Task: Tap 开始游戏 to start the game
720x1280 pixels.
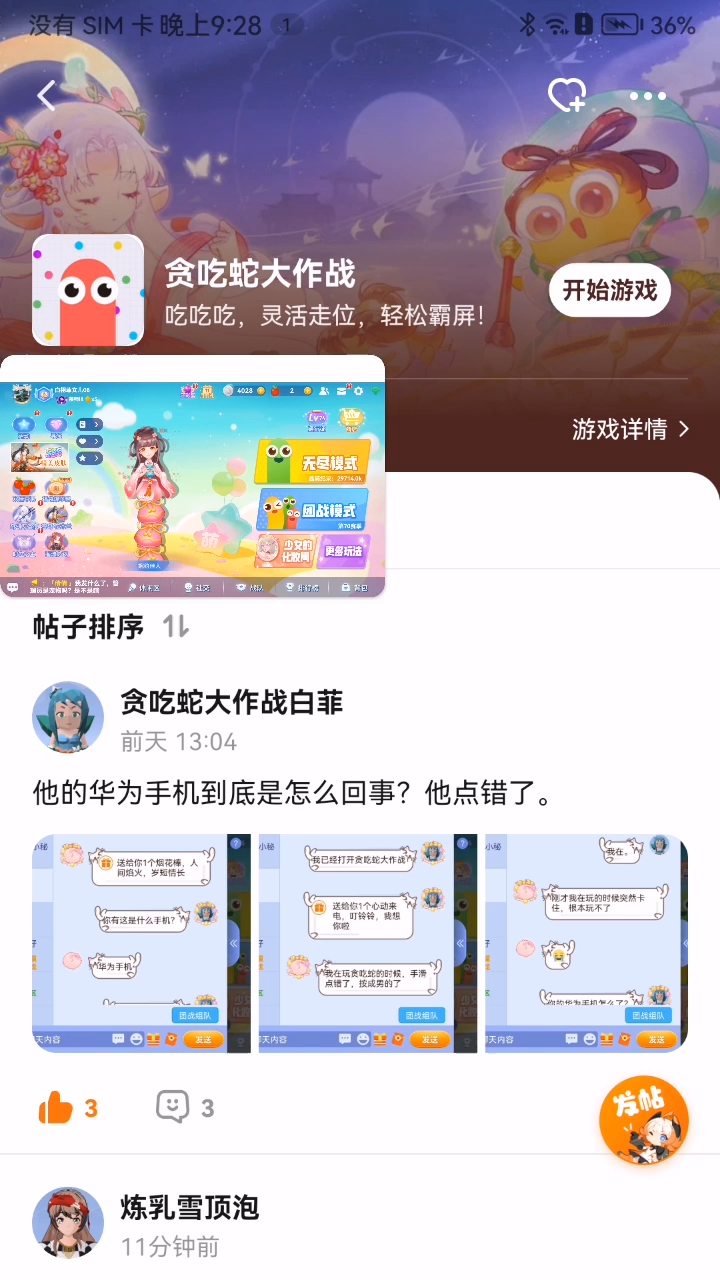Action: click(x=609, y=291)
